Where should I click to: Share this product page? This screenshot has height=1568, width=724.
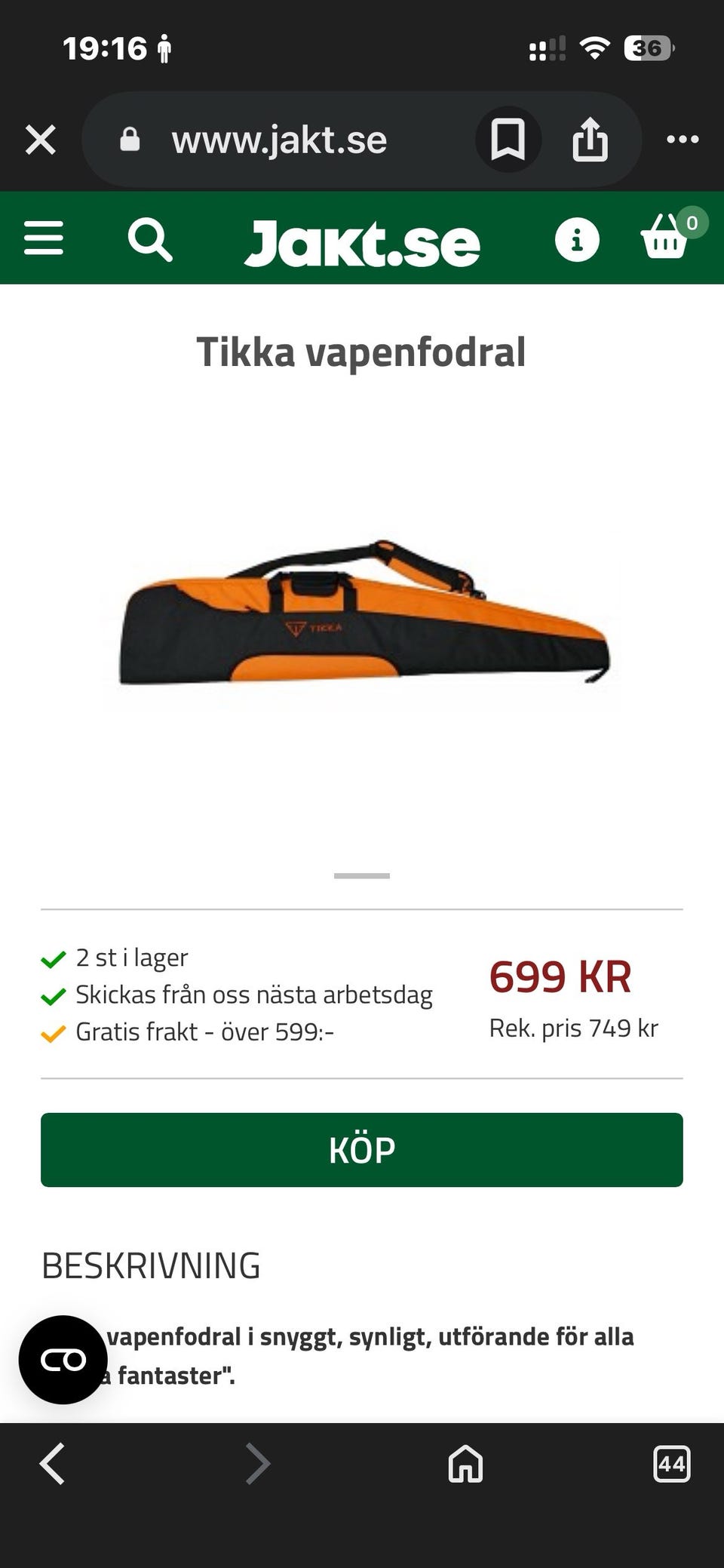pyautogui.click(x=590, y=140)
